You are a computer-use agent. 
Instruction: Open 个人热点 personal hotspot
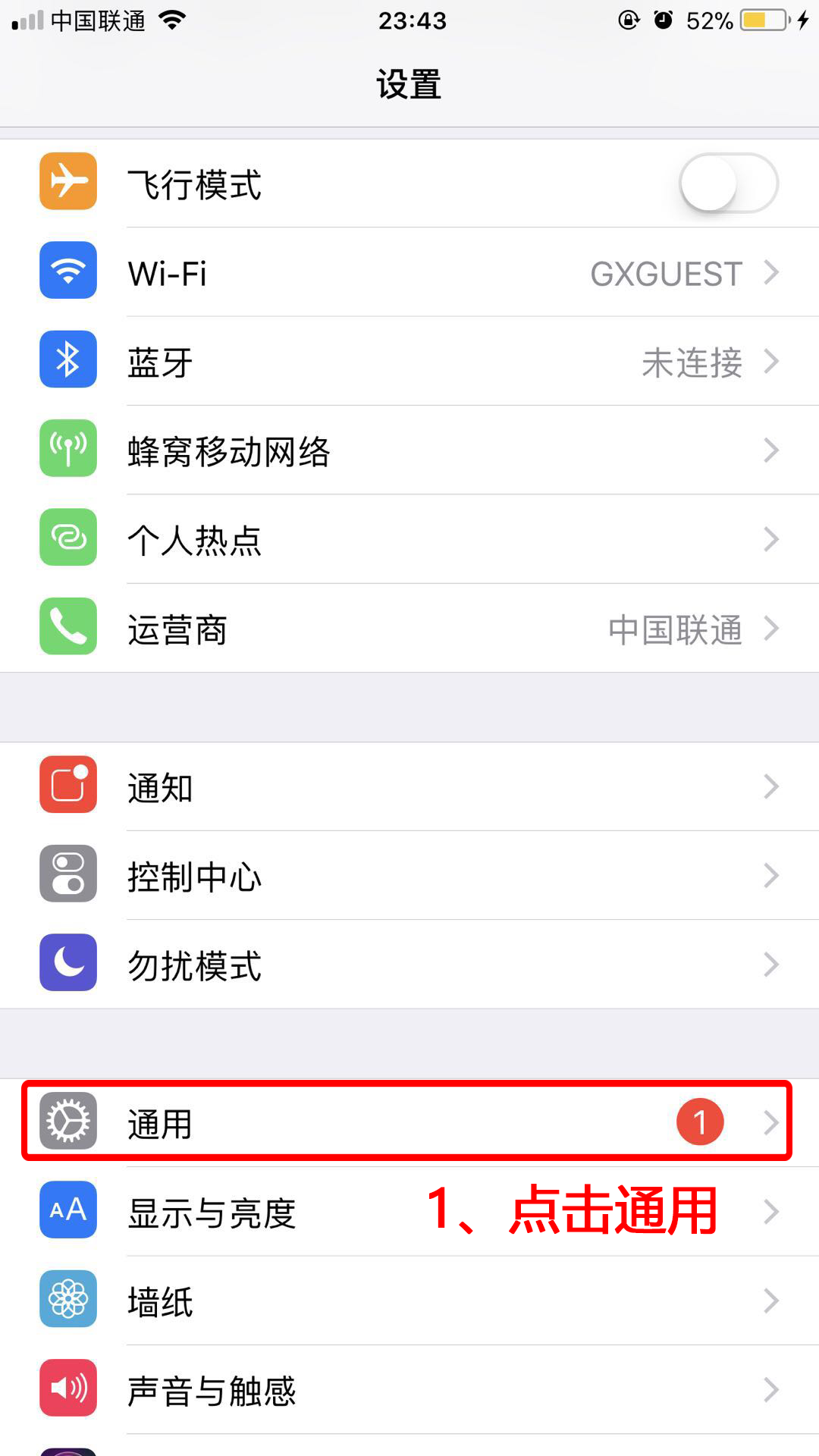pyautogui.click(x=409, y=539)
